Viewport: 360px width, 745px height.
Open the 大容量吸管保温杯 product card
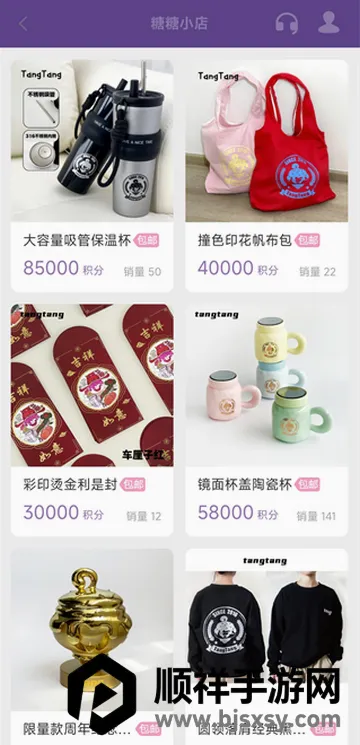point(92,175)
